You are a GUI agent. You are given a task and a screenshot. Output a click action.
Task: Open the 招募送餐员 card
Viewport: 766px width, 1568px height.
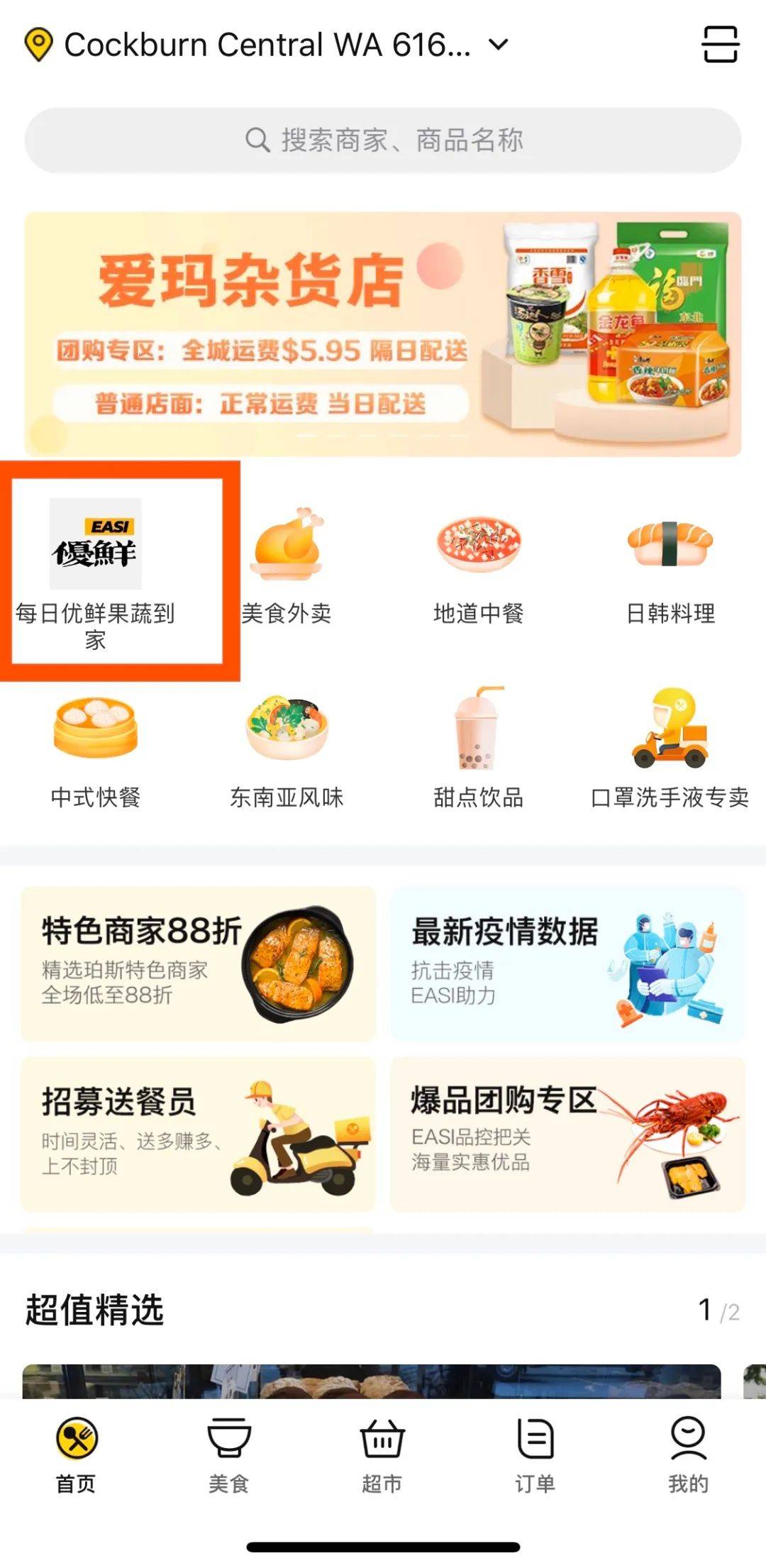click(x=199, y=1134)
